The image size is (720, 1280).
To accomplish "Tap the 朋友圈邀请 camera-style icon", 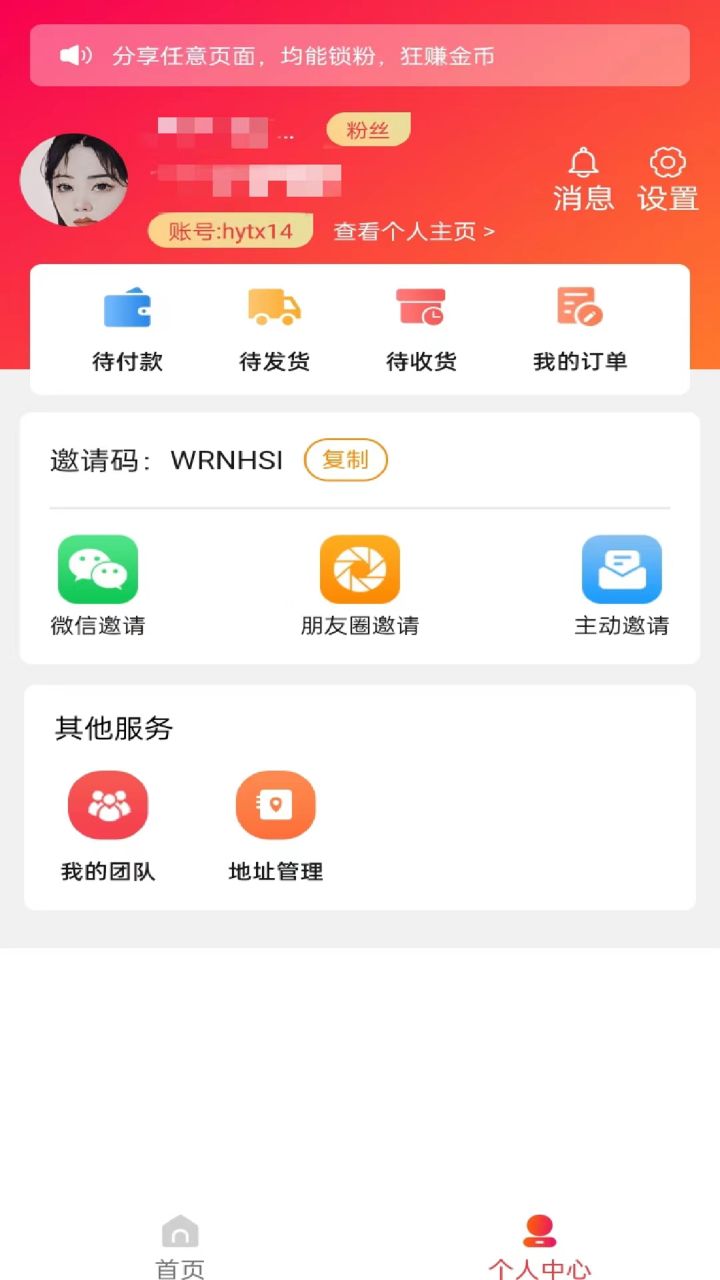I will (x=359, y=568).
